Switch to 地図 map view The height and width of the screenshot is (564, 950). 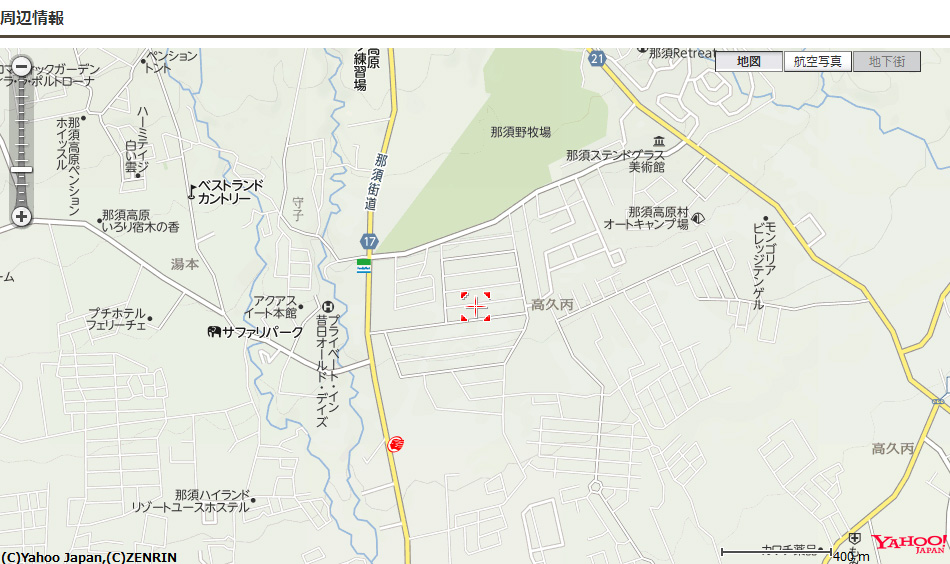point(748,61)
